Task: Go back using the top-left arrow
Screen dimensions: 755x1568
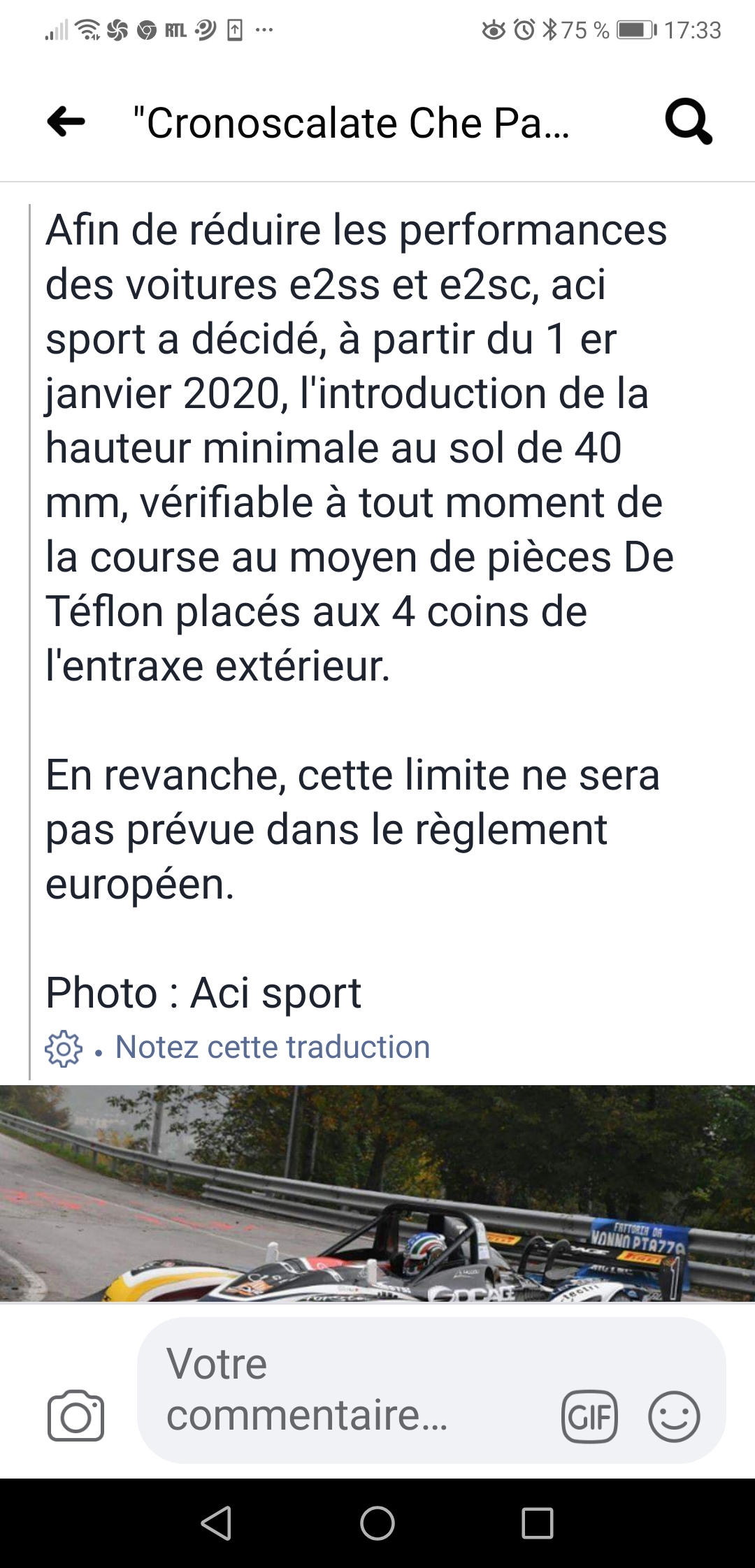Action: point(66,122)
